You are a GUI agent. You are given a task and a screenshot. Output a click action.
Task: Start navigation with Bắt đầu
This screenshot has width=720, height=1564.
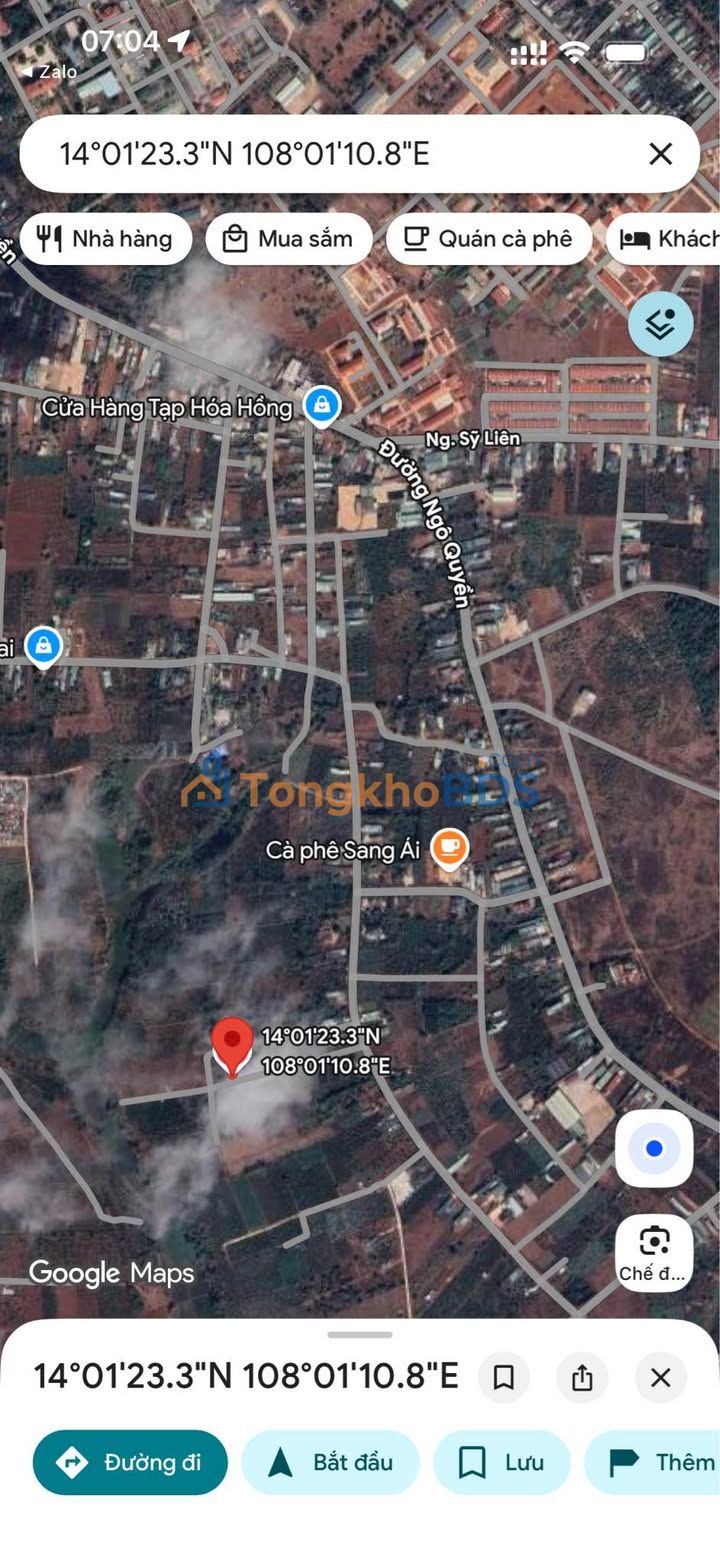pyautogui.click(x=330, y=1462)
